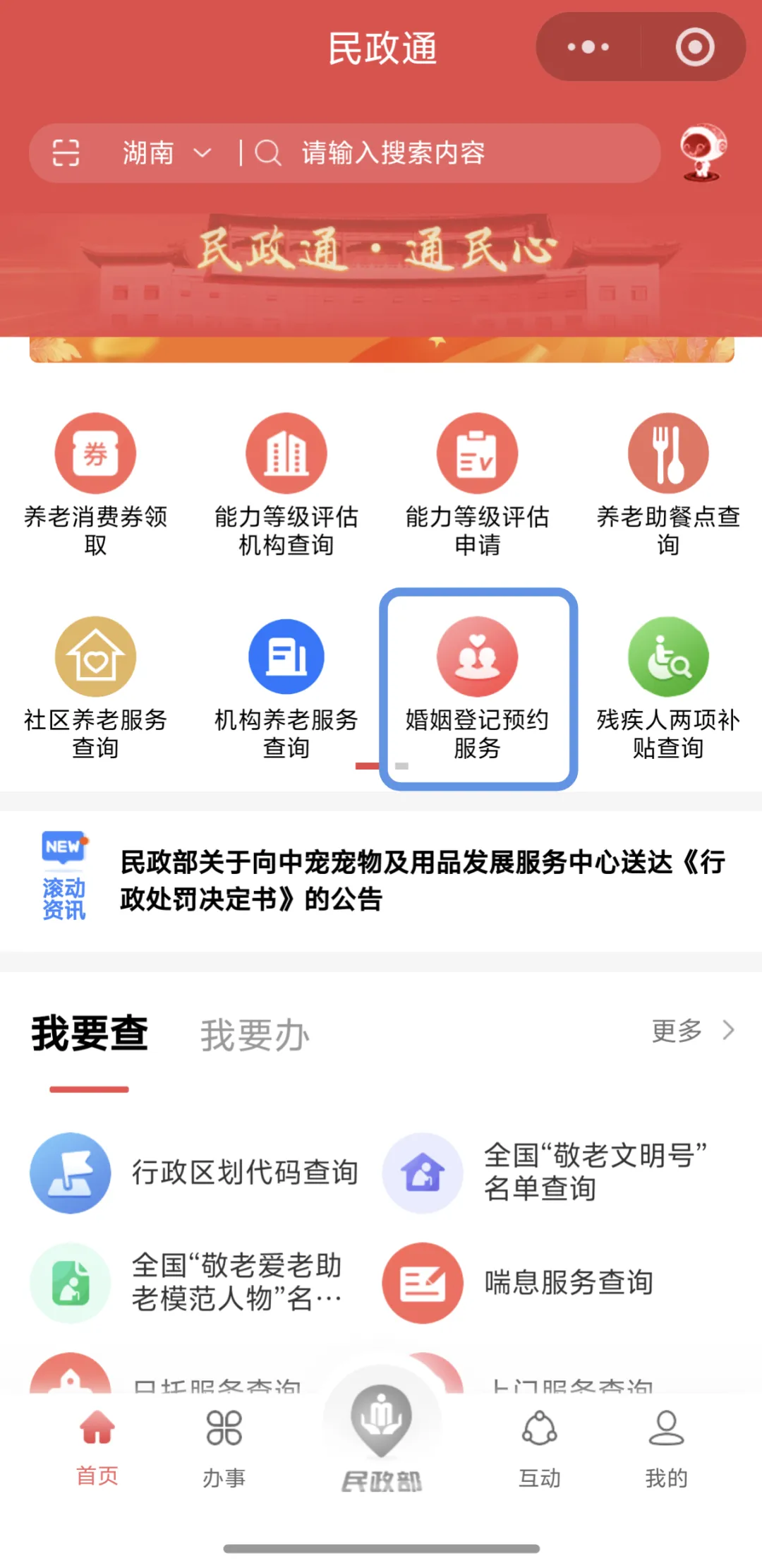Open 能力等级评估申请
This screenshot has width=762, height=1568.
477,485
